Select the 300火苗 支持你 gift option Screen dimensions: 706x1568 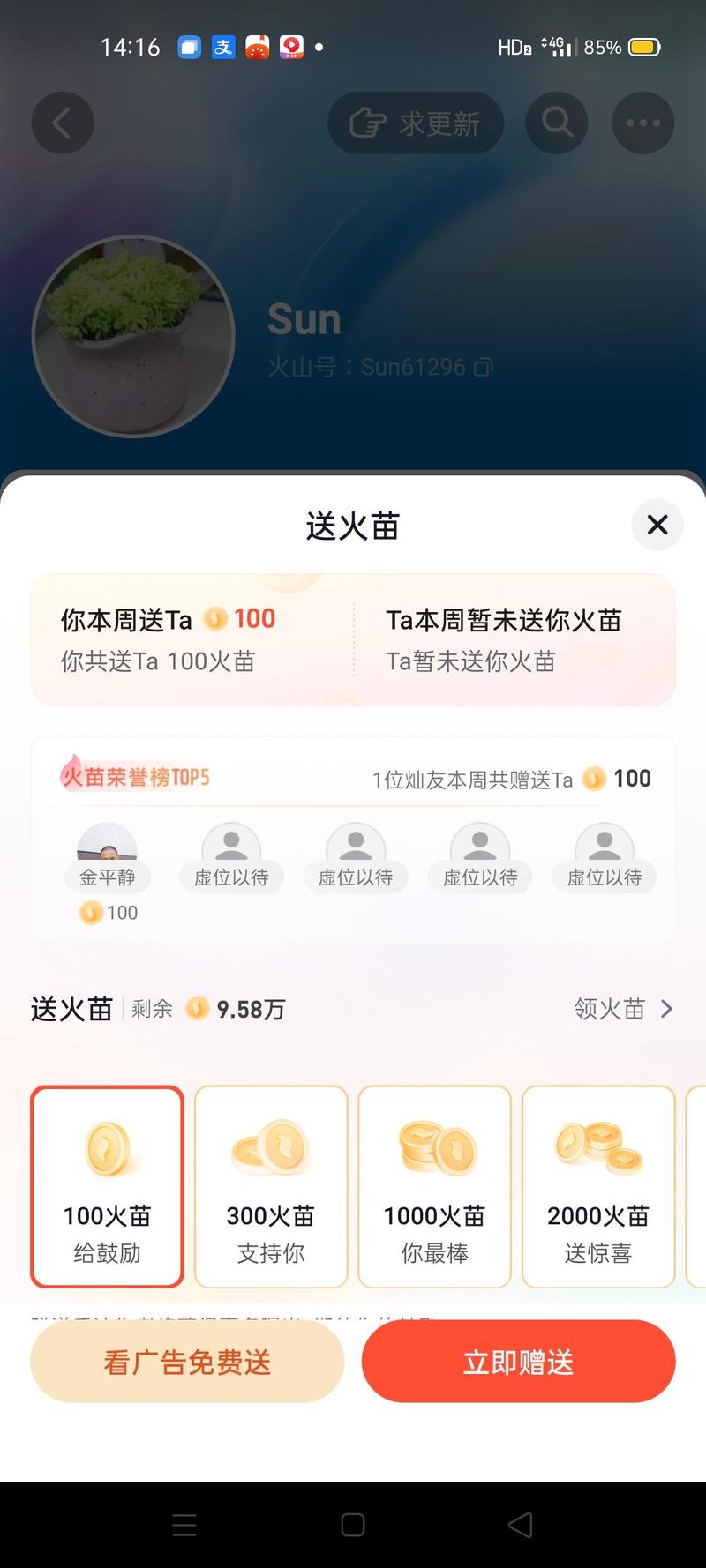point(270,1186)
